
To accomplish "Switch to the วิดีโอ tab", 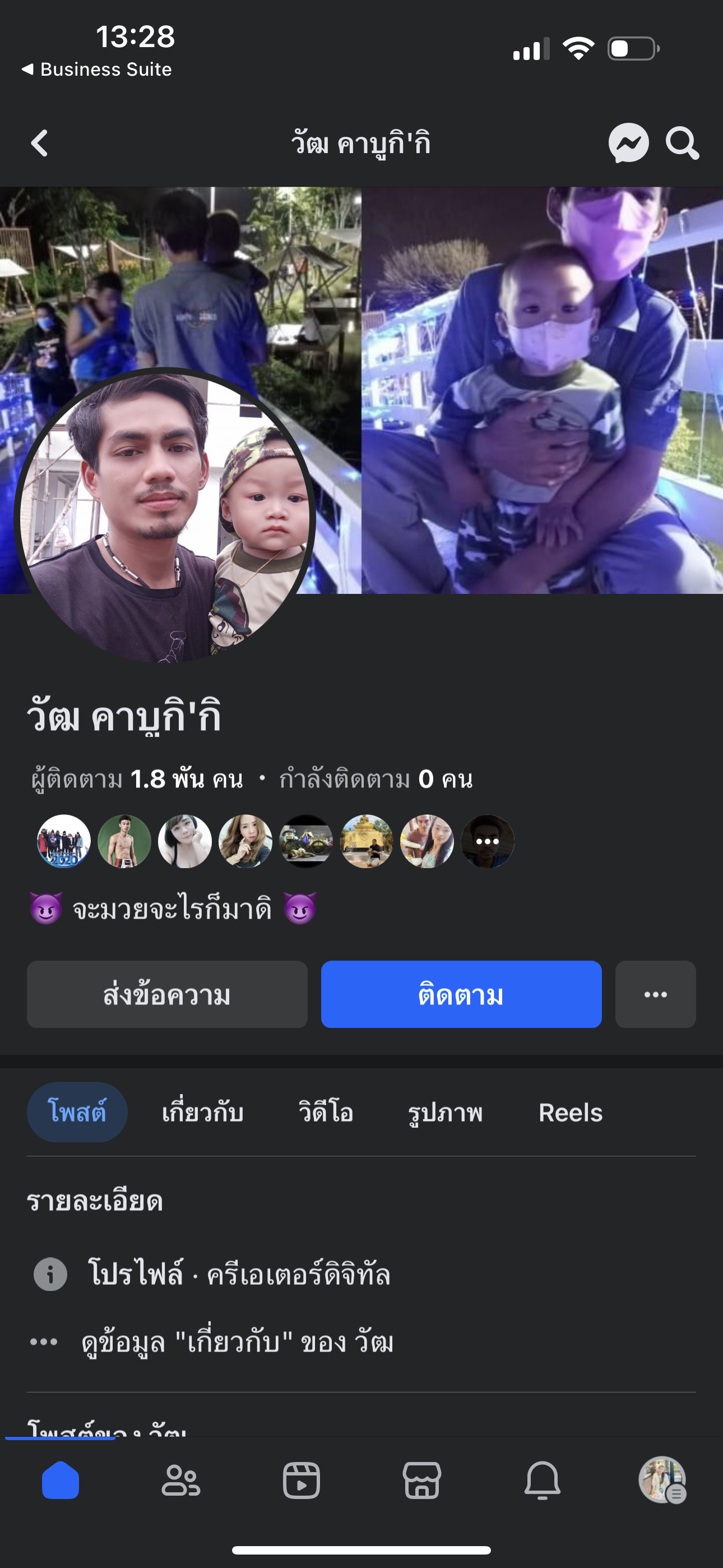I will [x=326, y=1113].
